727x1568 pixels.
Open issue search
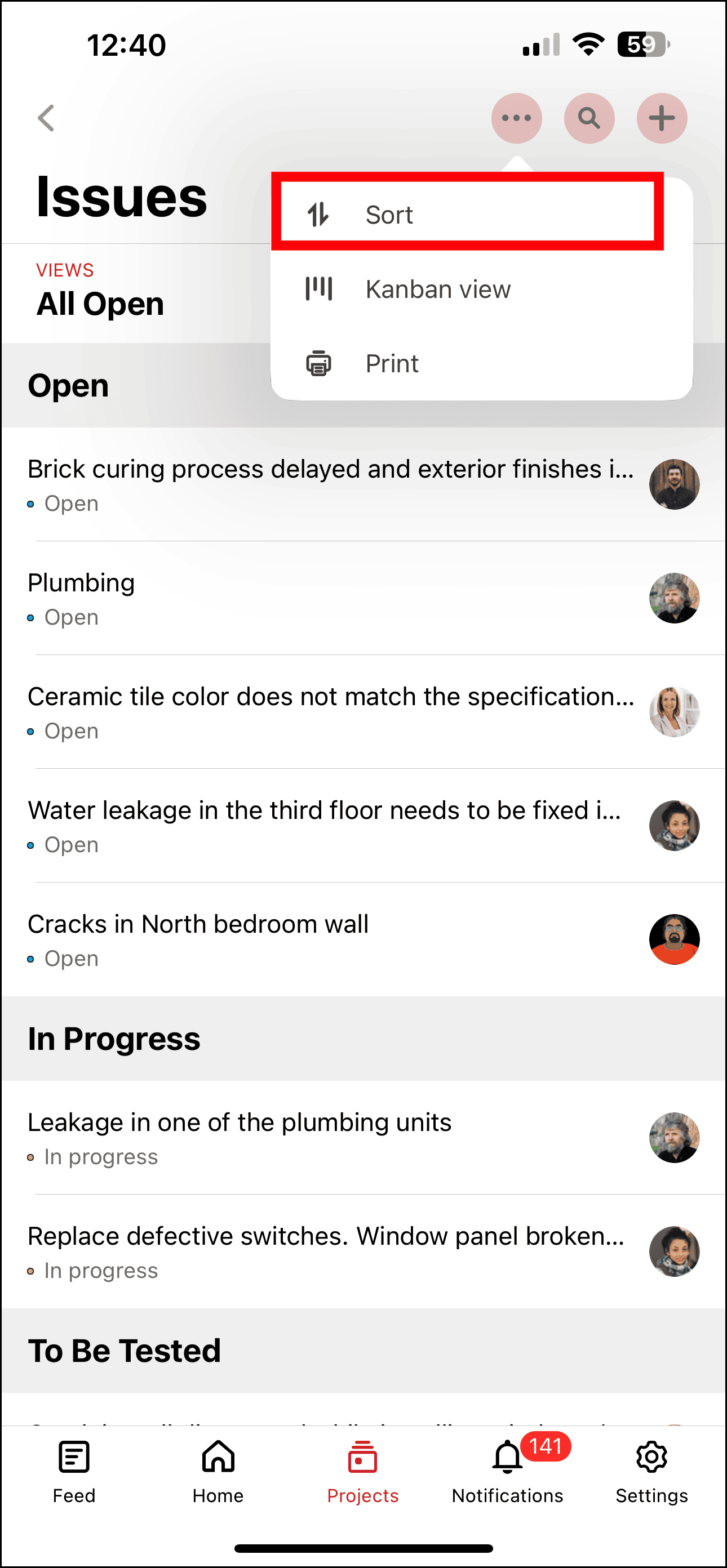point(589,118)
